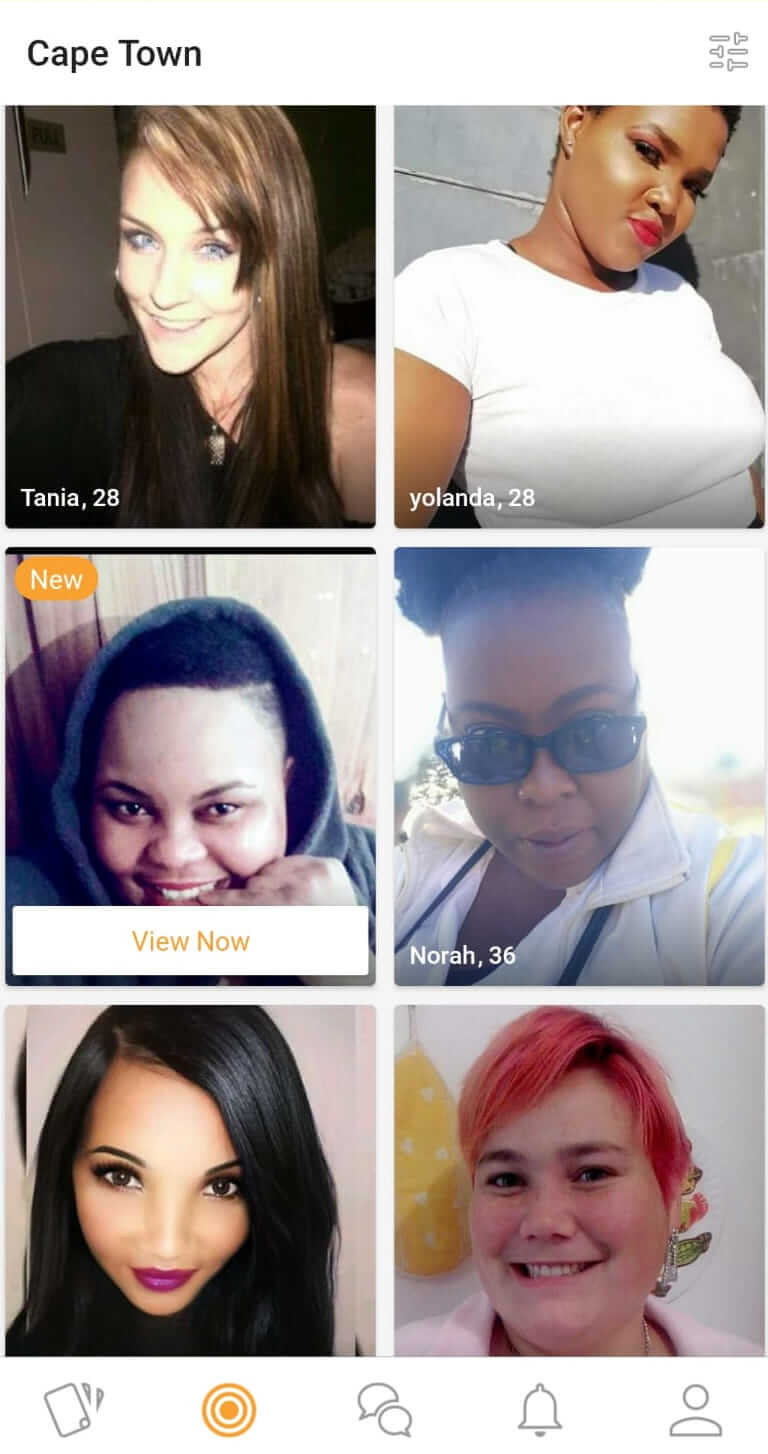The width and height of the screenshot is (768, 1454).
Task: Go to my profile tab
Action: point(695,1409)
